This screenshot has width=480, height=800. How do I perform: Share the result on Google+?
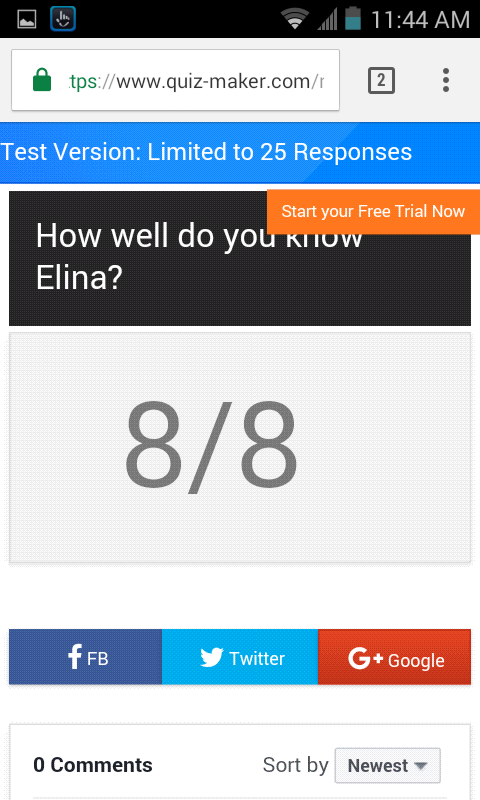click(394, 657)
